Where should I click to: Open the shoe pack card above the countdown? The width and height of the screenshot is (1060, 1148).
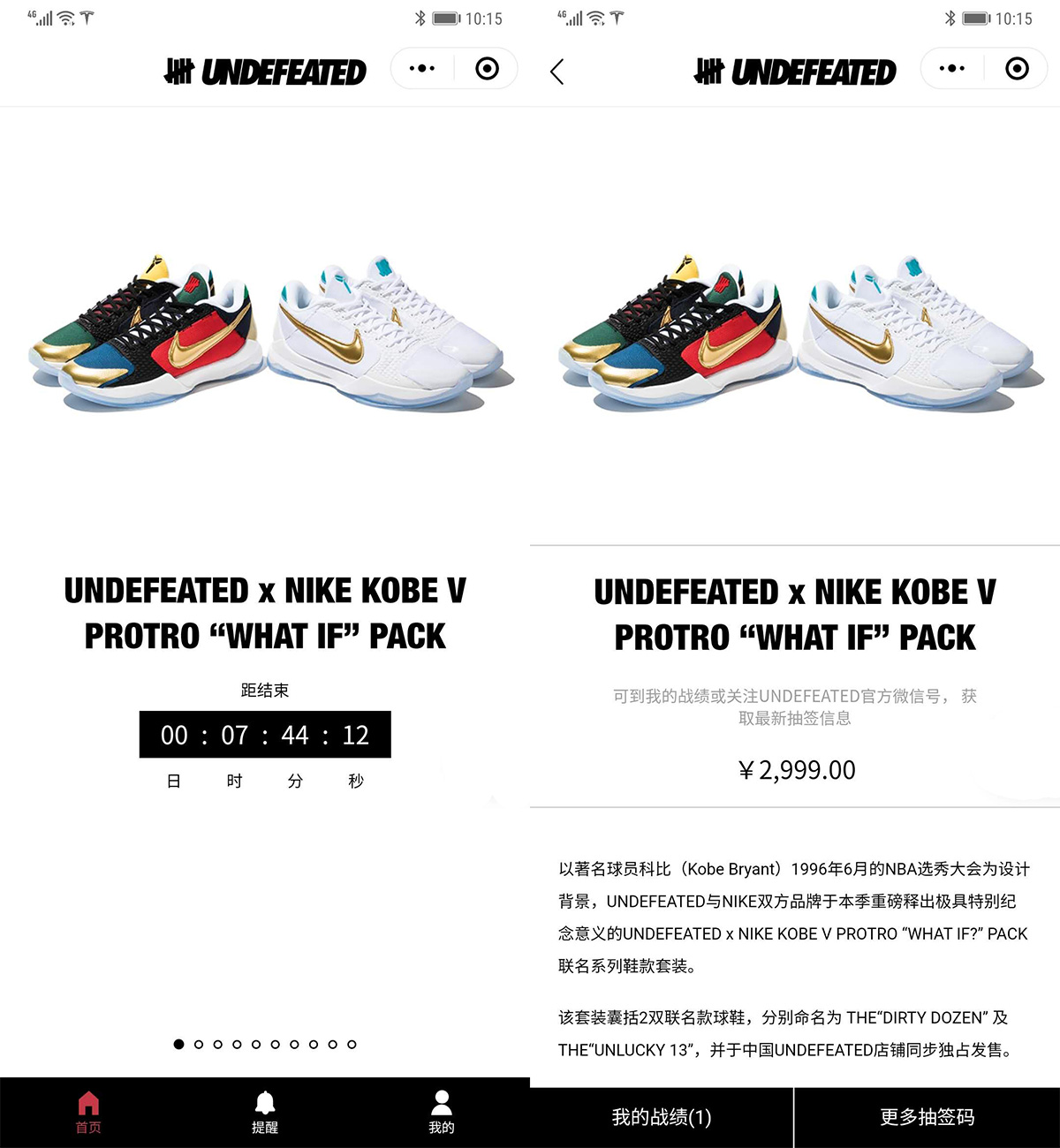click(x=265, y=336)
